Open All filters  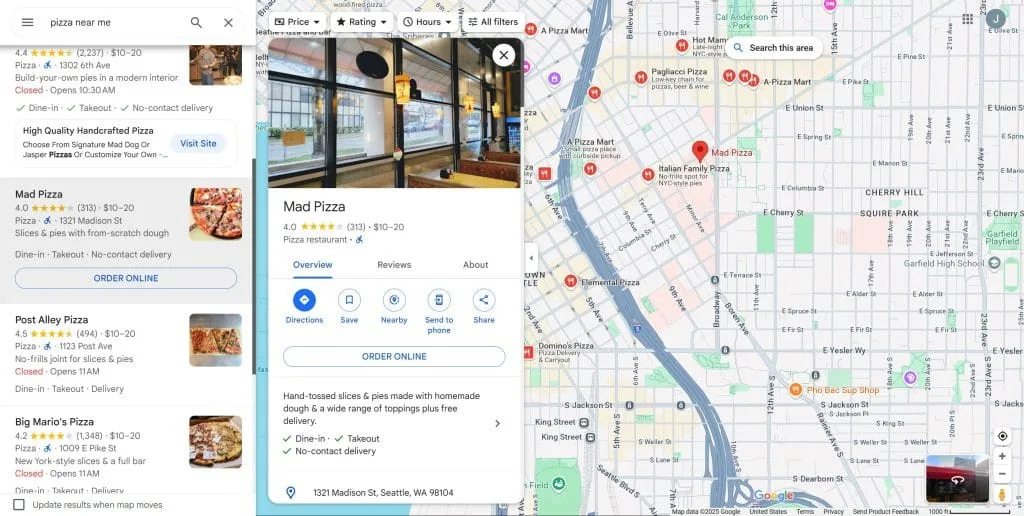[493, 22]
